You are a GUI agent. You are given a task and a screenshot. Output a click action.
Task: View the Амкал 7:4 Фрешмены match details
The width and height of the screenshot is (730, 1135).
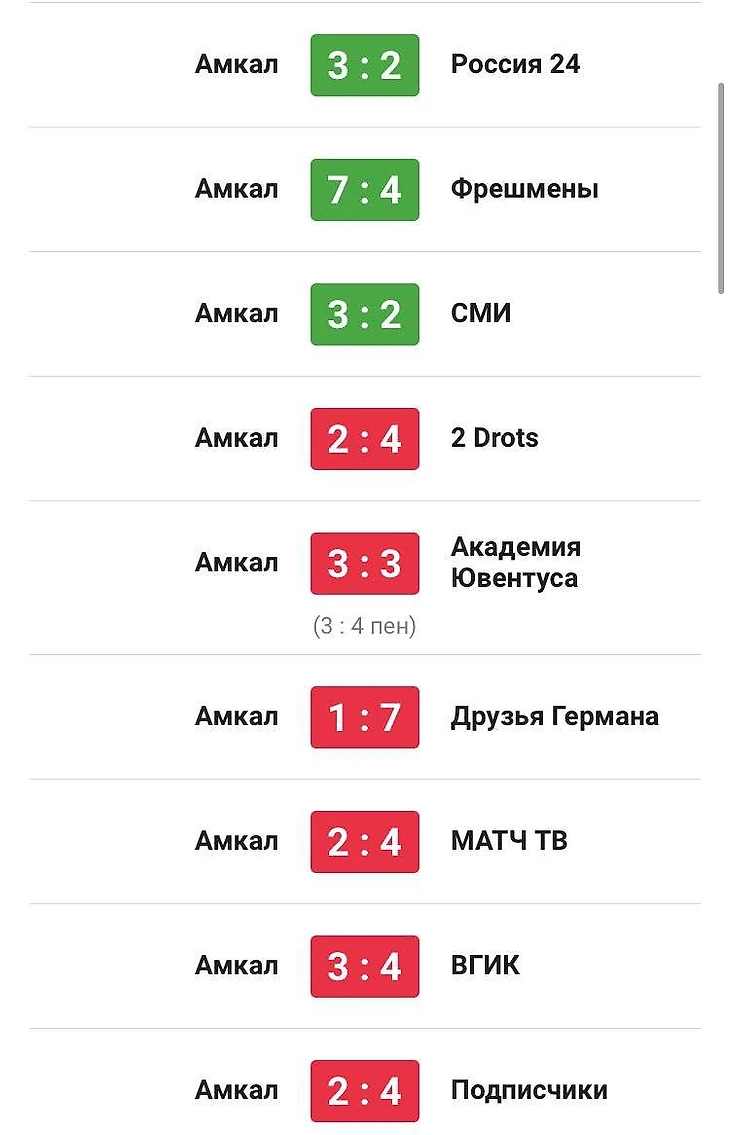(x=365, y=190)
